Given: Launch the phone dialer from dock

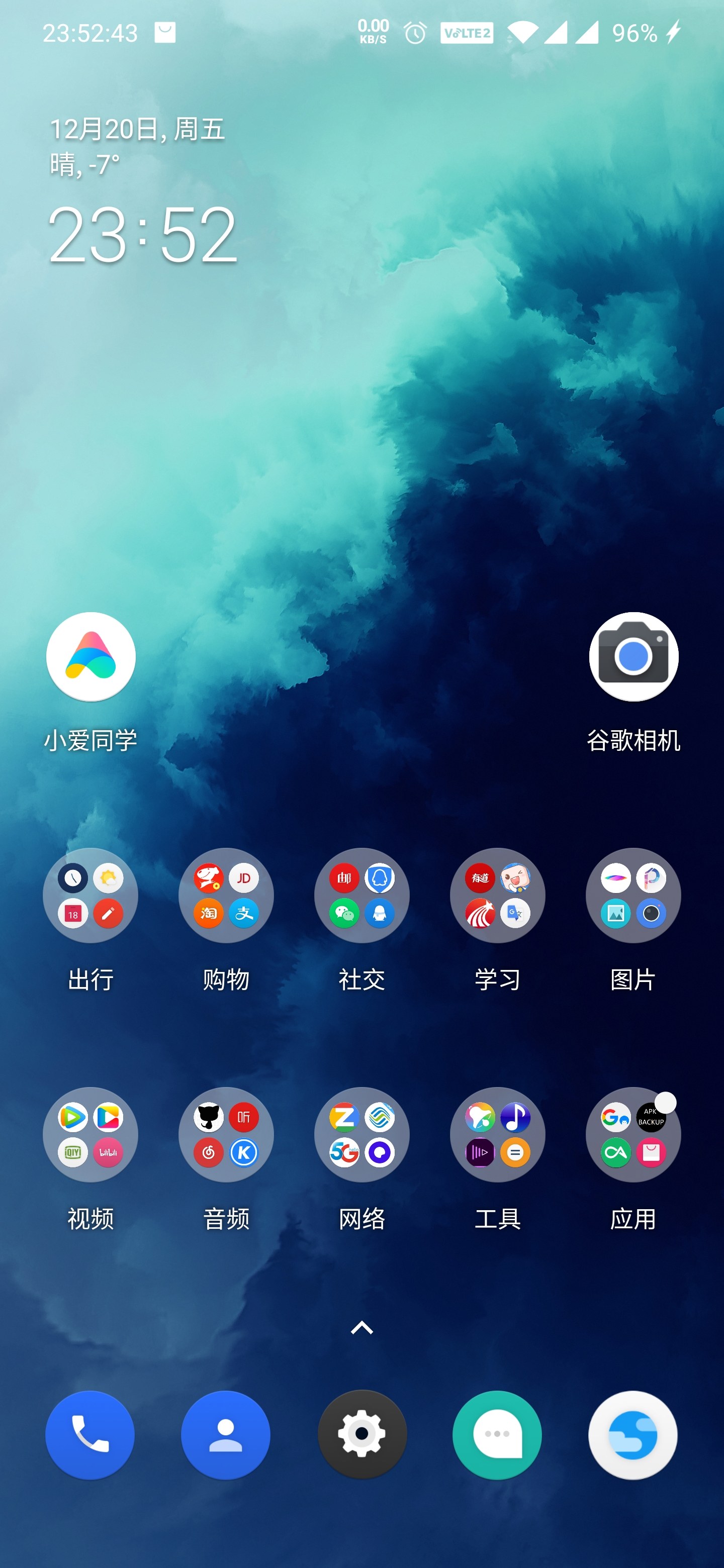Looking at the screenshot, I should click(x=90, y=1434).
